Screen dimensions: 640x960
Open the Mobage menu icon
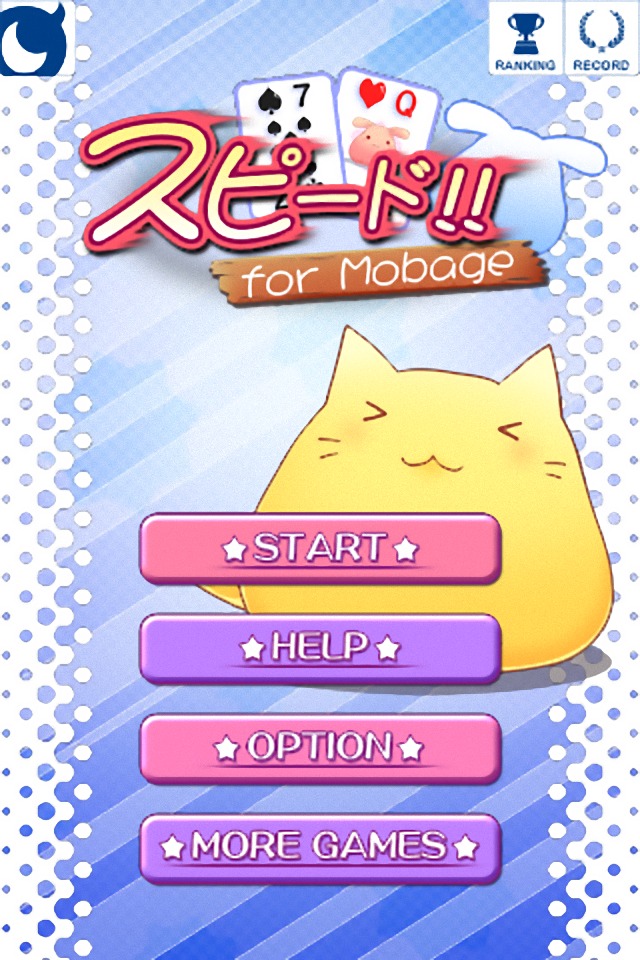(37, 38)
